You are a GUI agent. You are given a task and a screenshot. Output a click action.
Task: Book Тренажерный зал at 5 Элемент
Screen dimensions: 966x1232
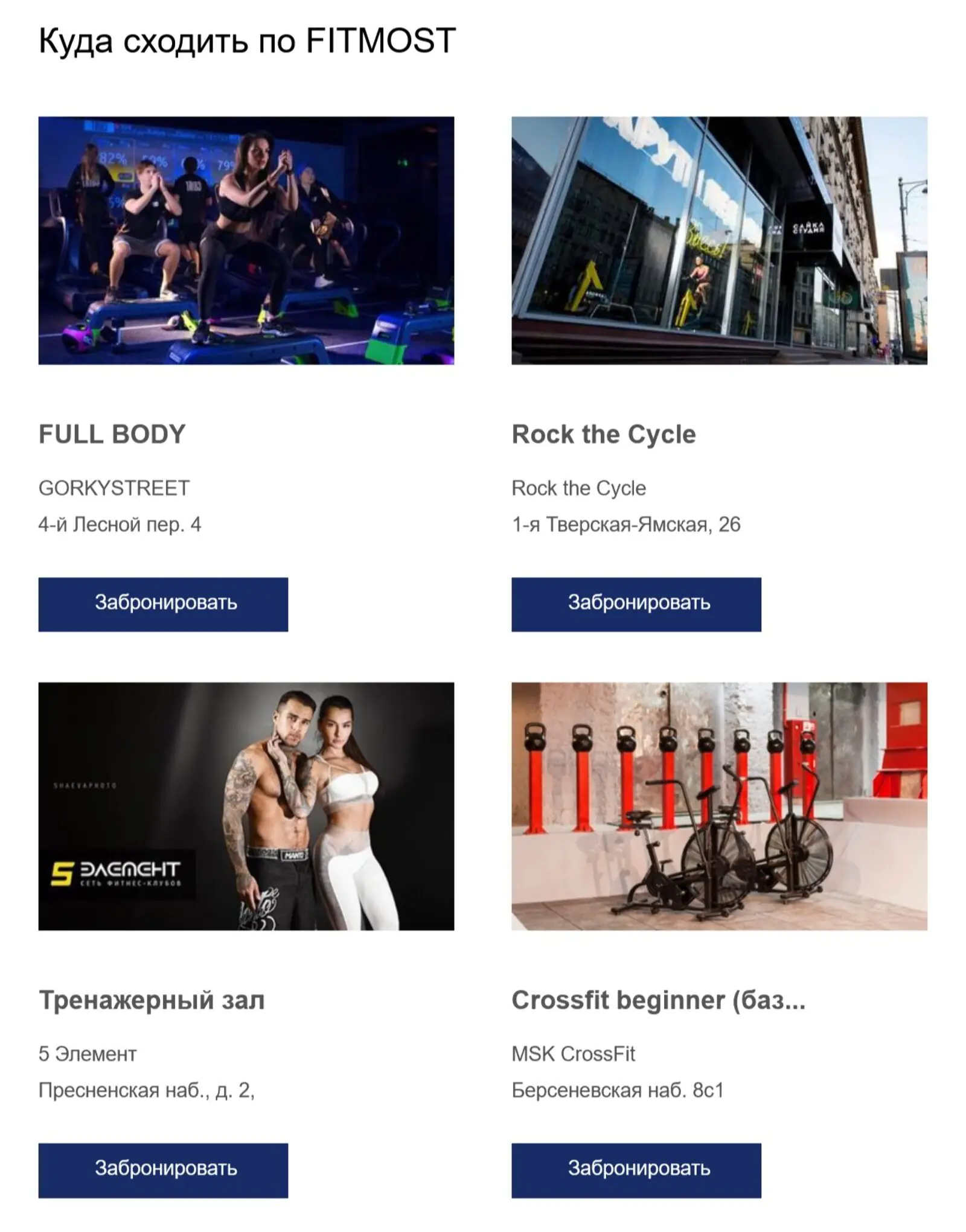coord(163,1170)
